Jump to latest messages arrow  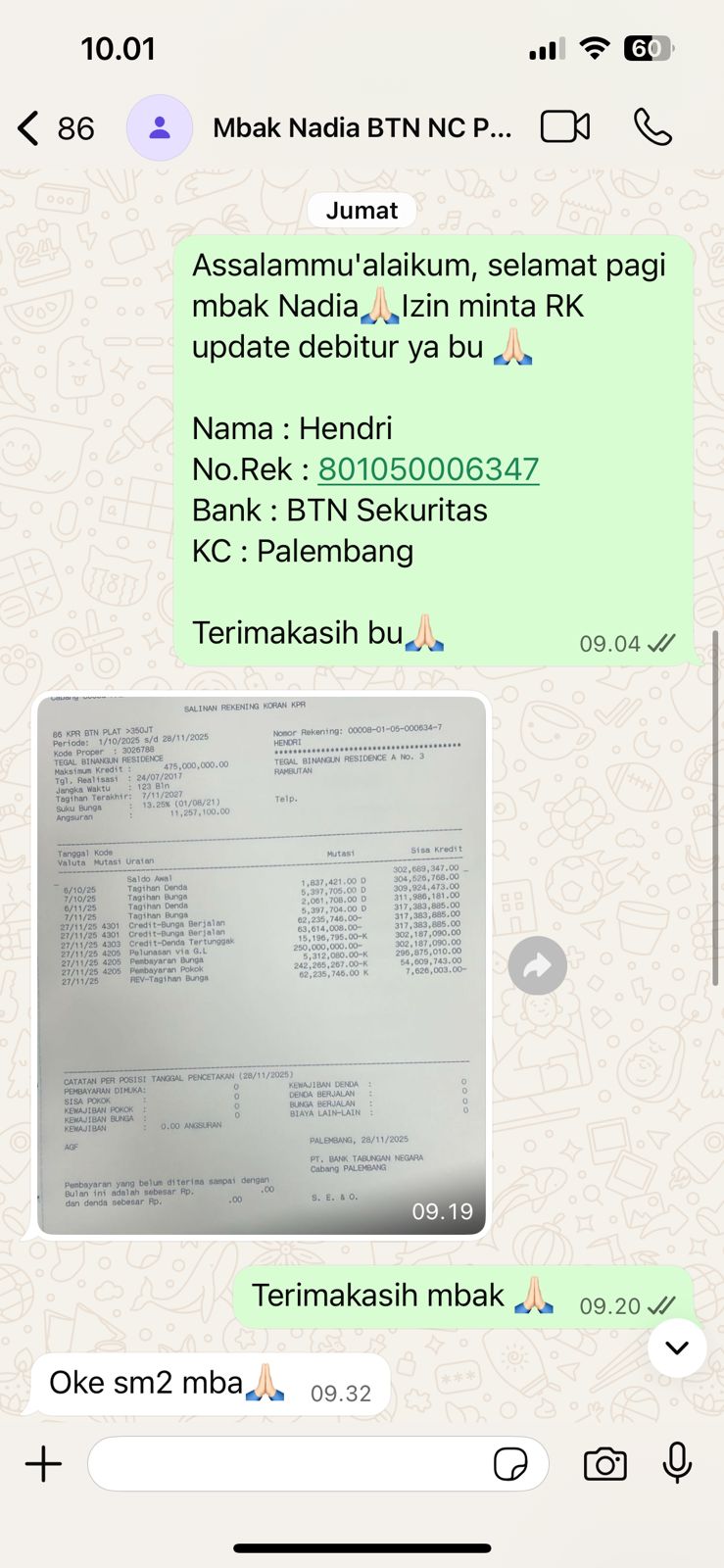tap(677, 1347)
